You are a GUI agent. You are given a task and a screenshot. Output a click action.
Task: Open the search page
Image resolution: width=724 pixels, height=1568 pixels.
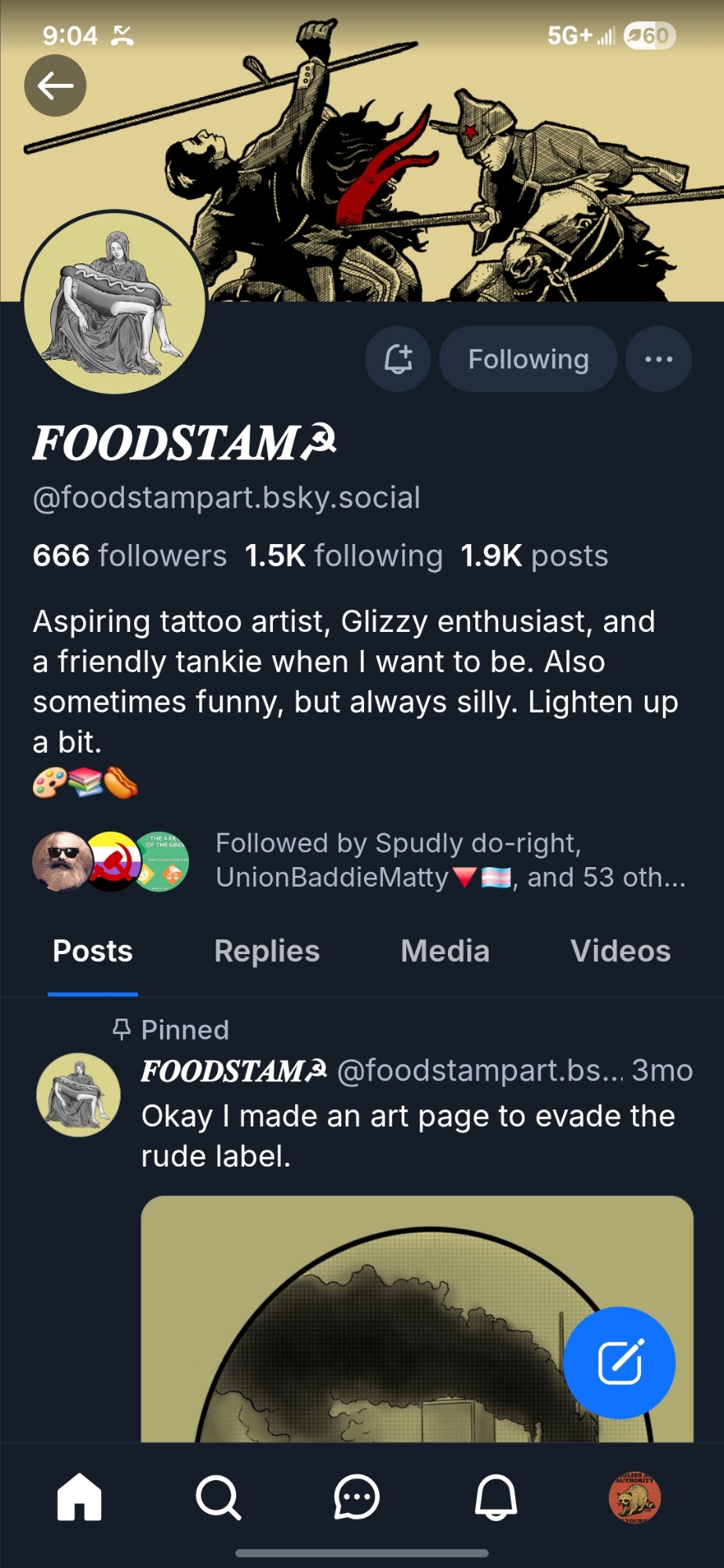pyautogui.click(x=217, y=1497)
